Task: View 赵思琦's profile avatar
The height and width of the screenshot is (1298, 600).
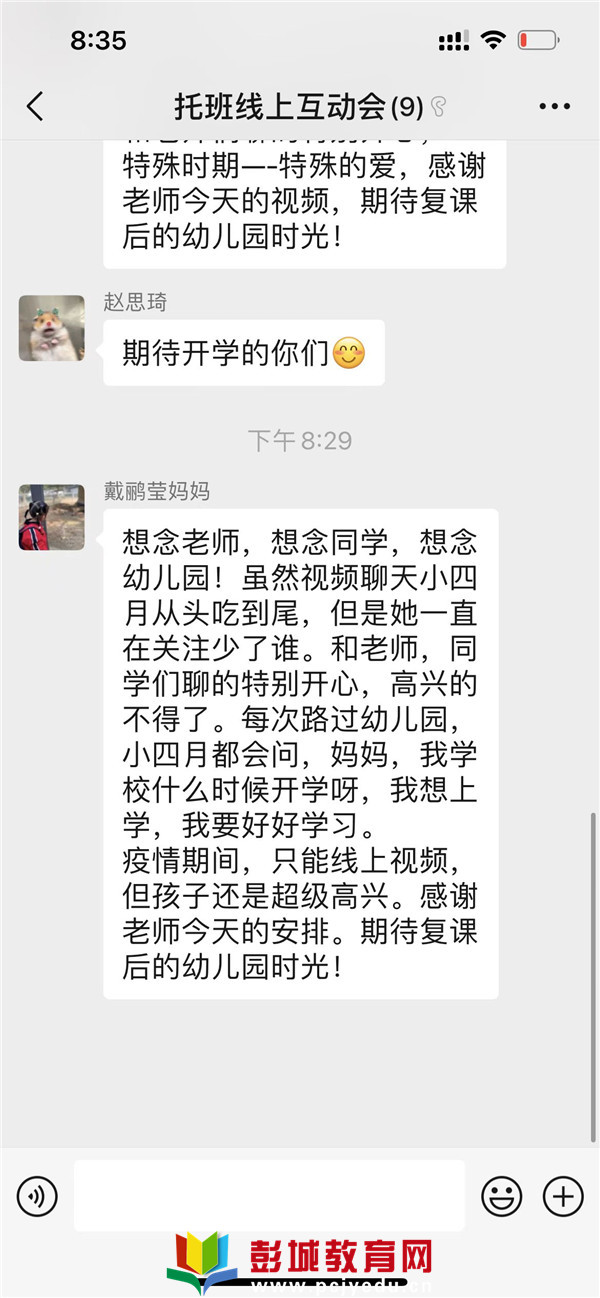Action: (51, 328)
